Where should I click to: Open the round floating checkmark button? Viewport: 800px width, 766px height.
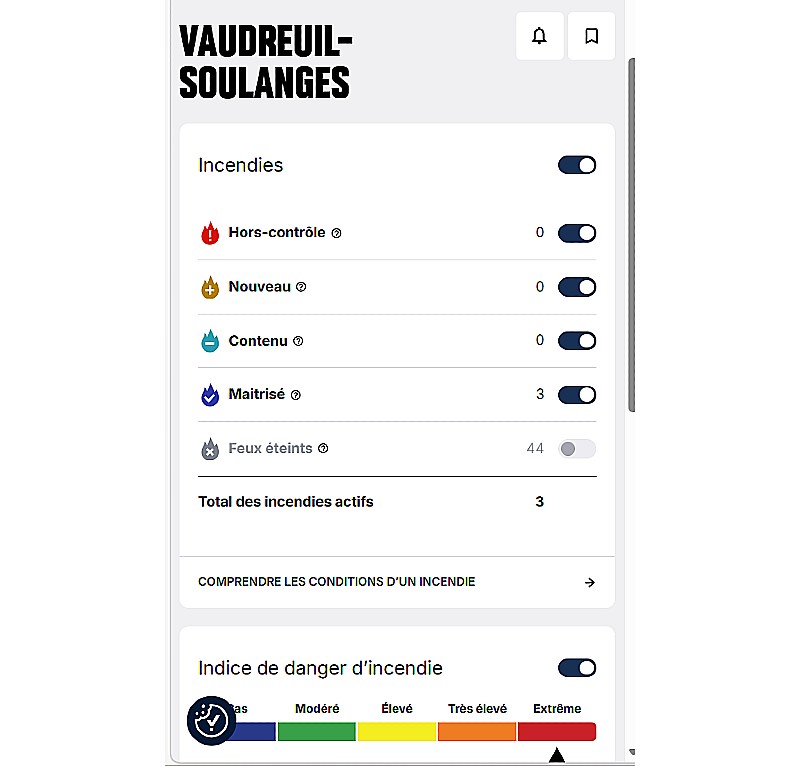pyautogui.click(x=211, y=720)
